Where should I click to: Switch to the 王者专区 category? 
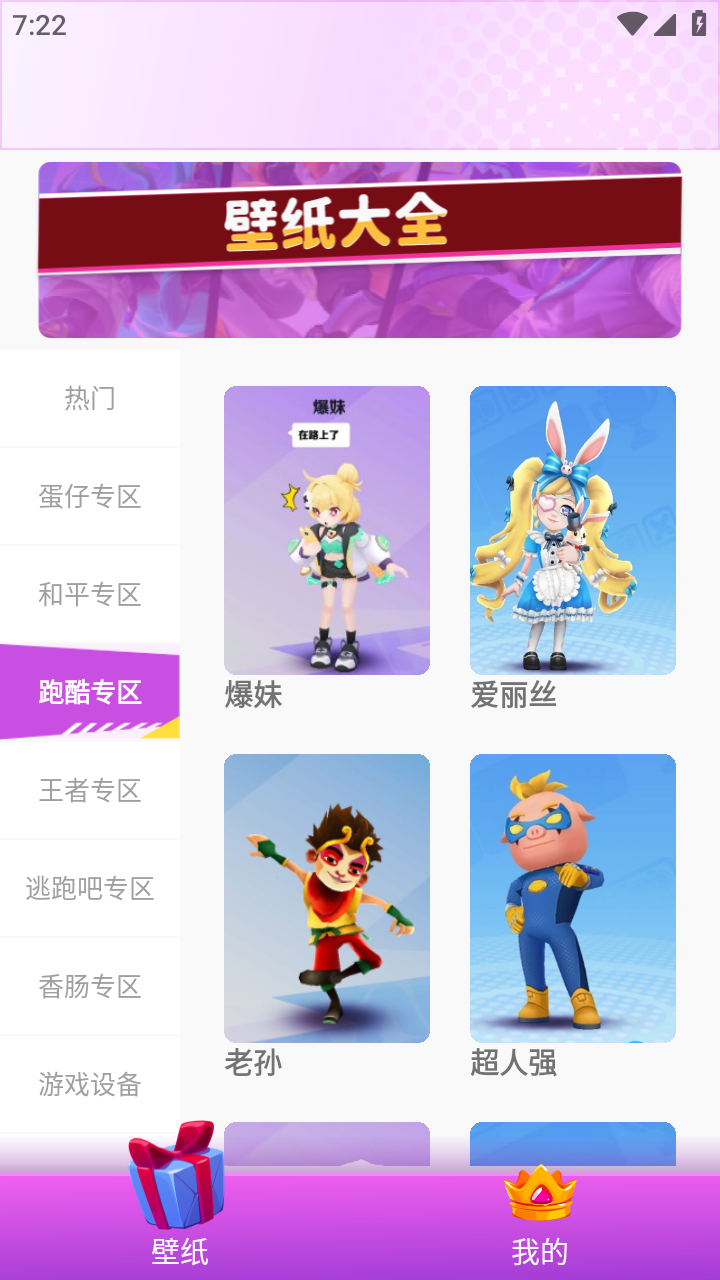click(90, 790)
